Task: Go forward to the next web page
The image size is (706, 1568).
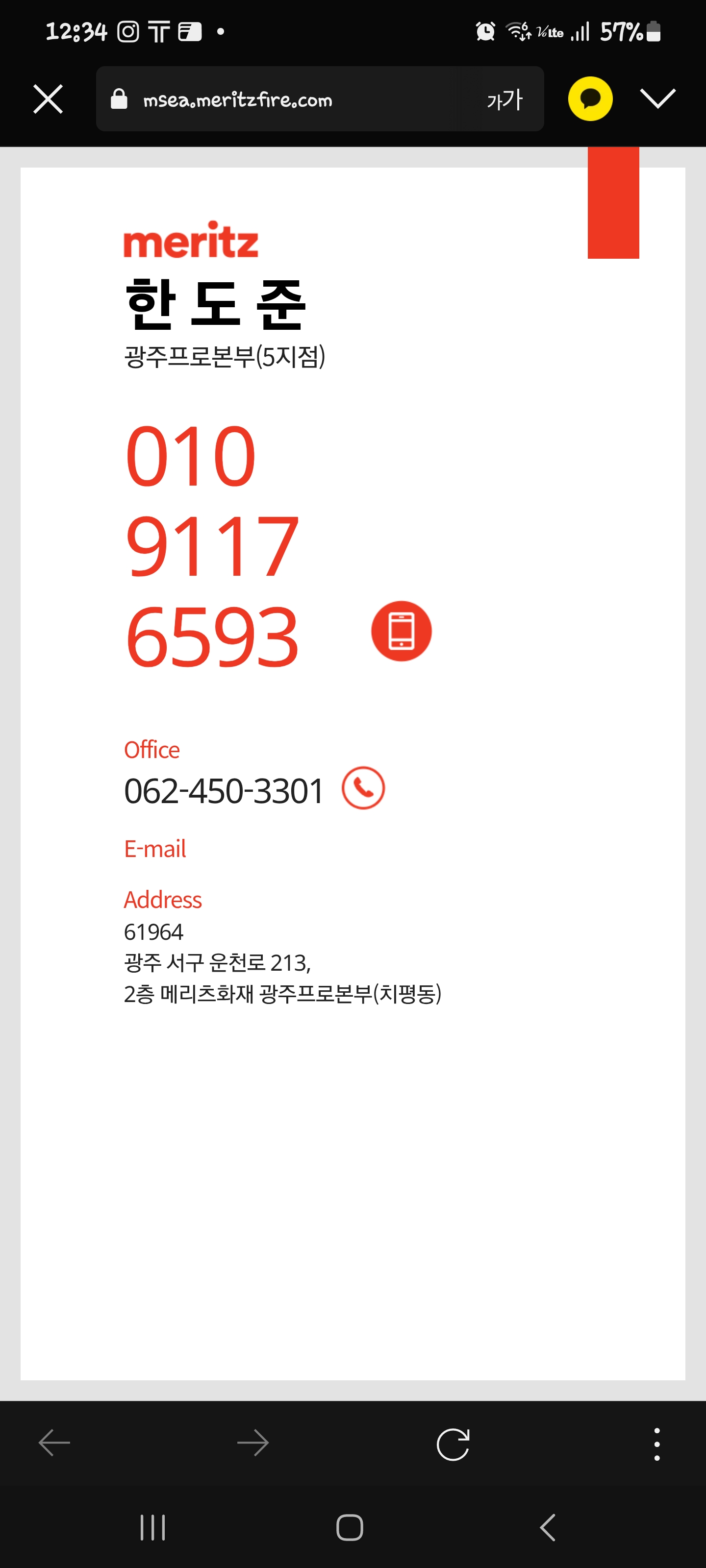Action: (253, 1443)
